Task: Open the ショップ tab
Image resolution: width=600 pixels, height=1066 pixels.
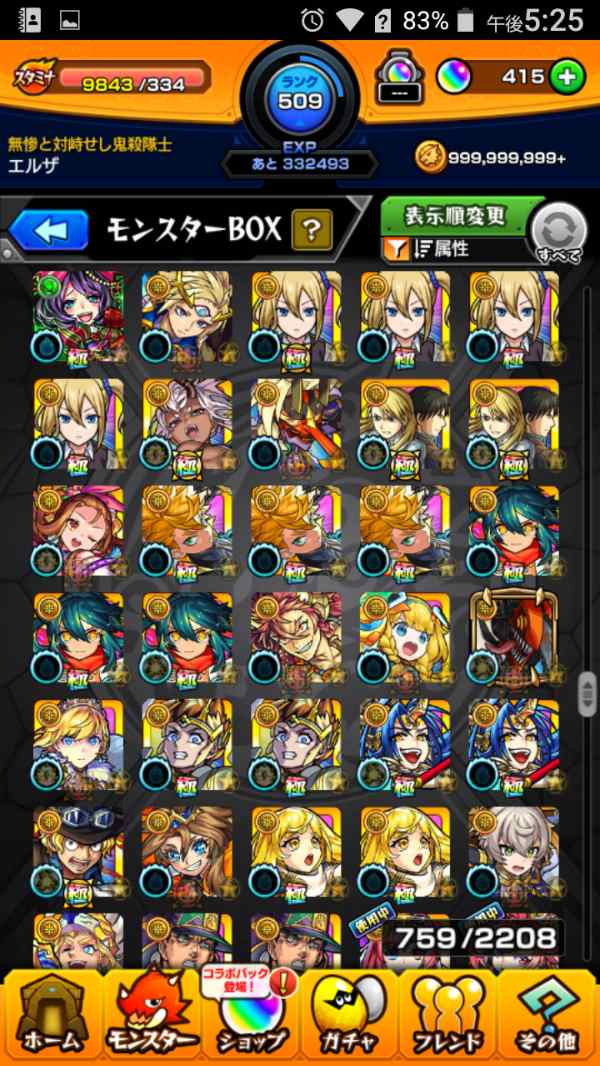Action: point(250,1014)
